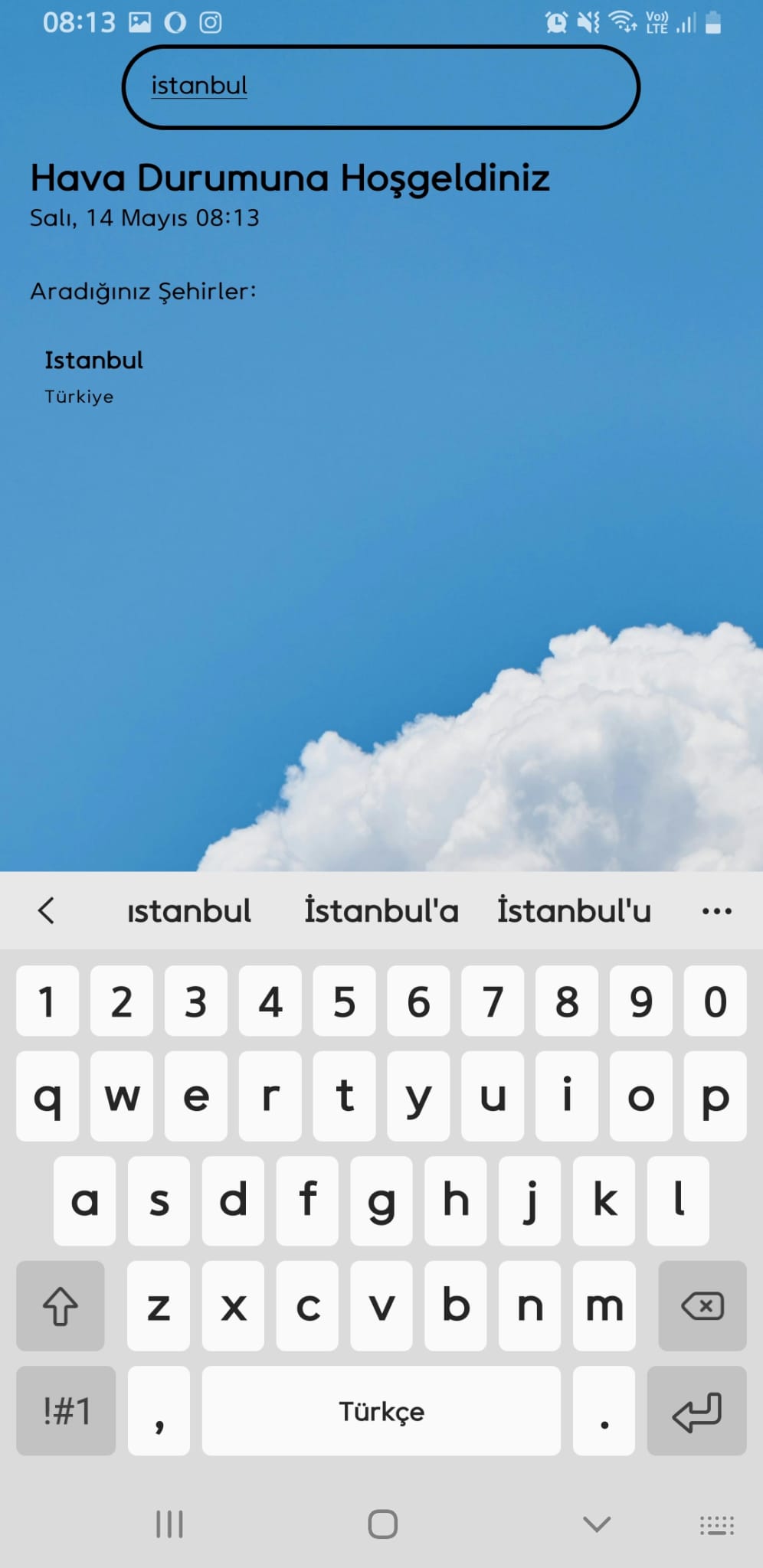Choose the İstanbul'a keyboard suggestion
Screen dimensions: 763x1568
[x=381, y=911]
